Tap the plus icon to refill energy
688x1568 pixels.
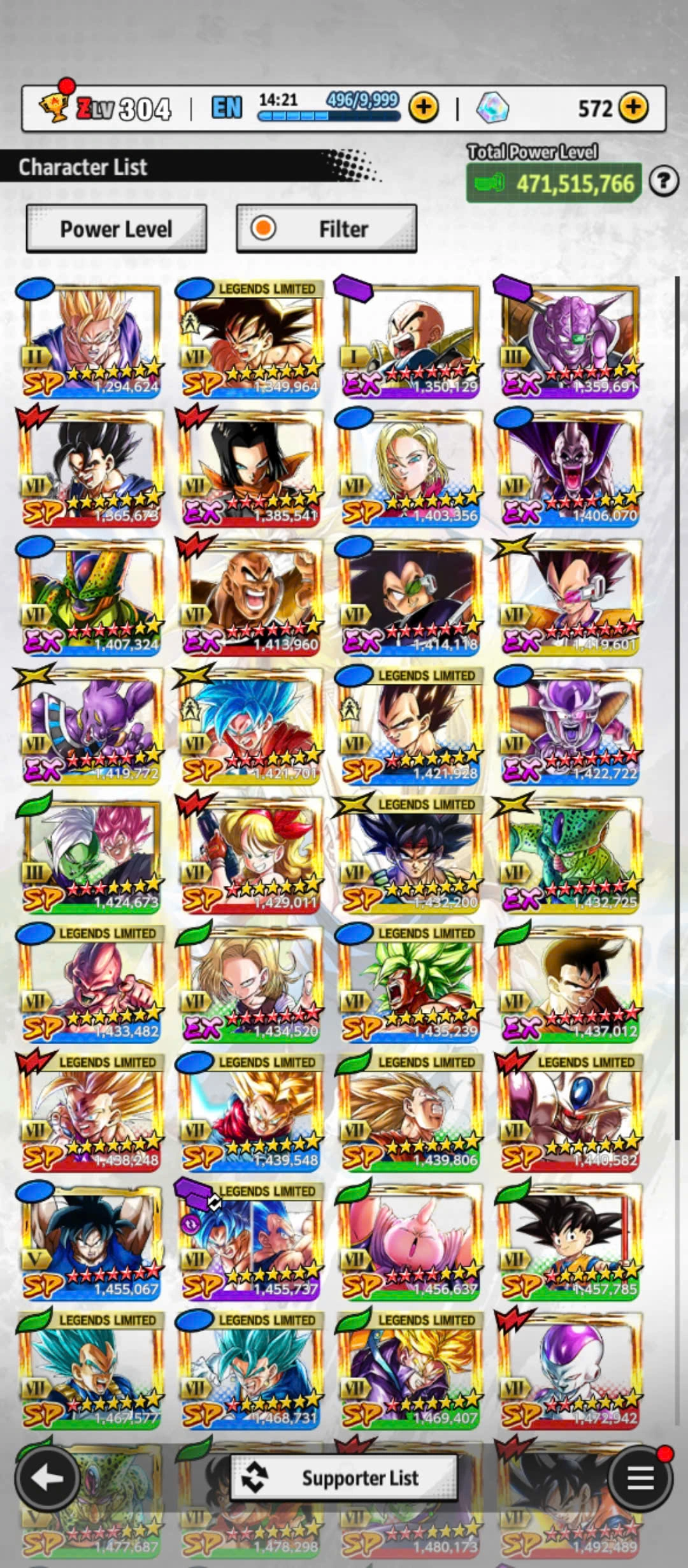point(424,108)
